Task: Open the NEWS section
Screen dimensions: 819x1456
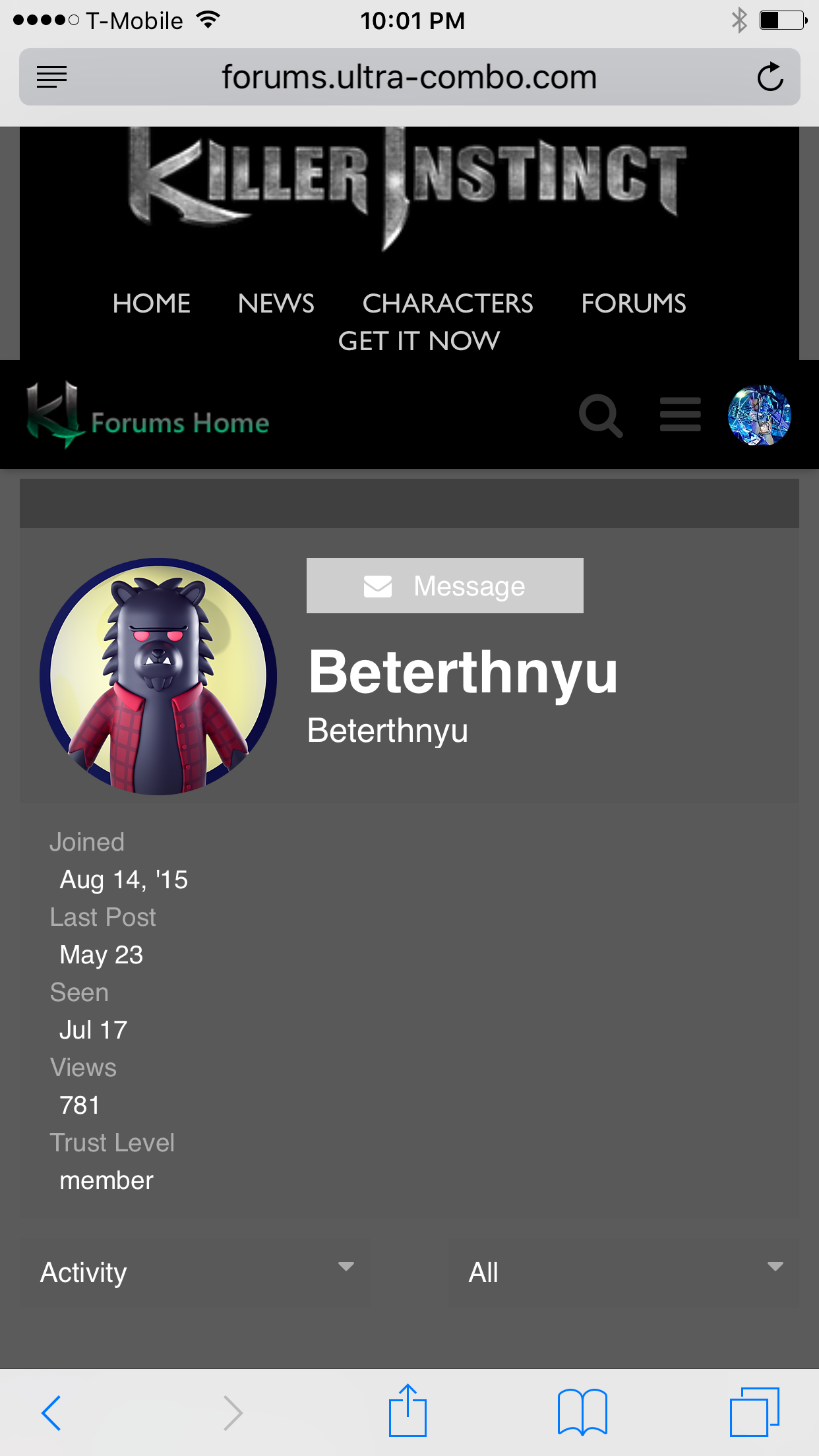Action: (276, 303)
